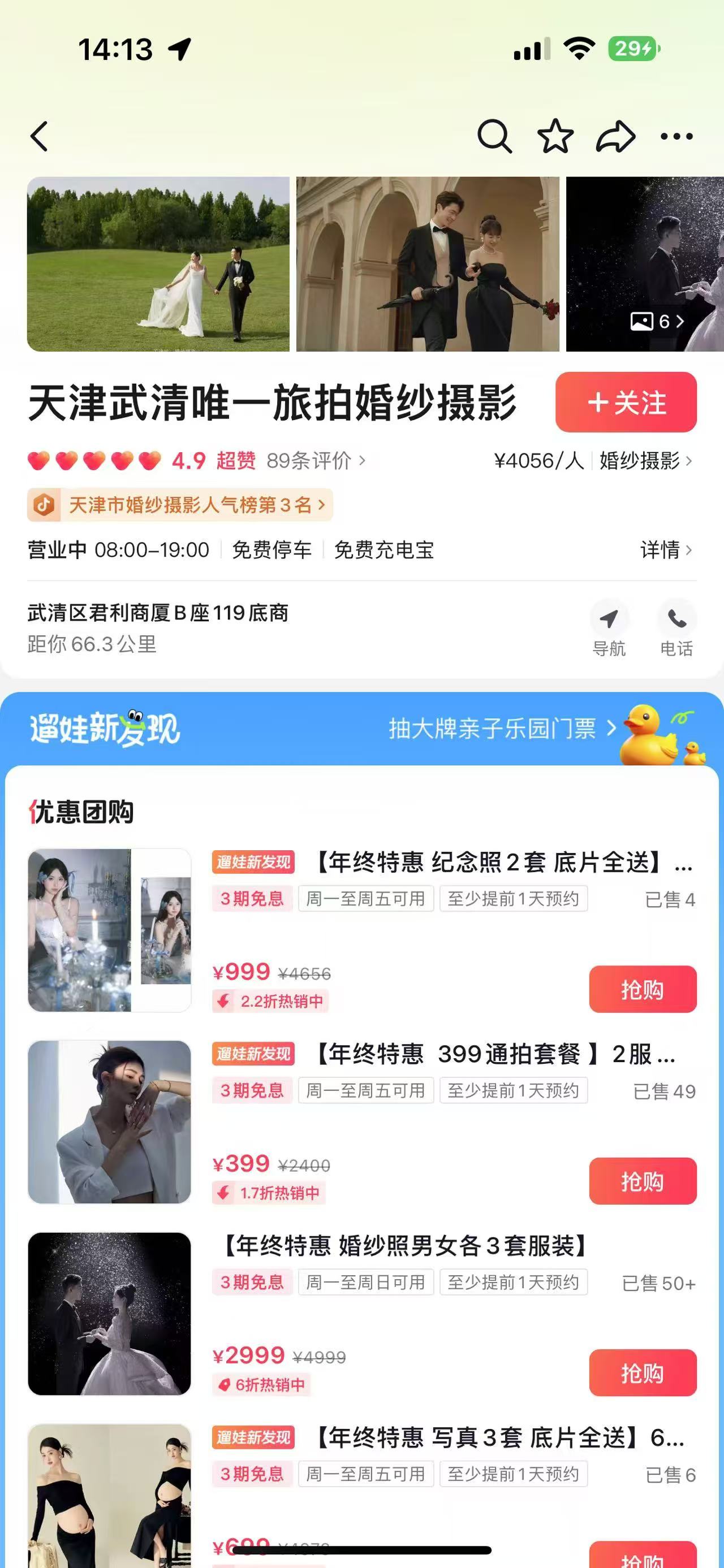Screen dimensions: 724x1568
Task: Open the 6-photo gallery thumbnail
Action: (657, 321)
